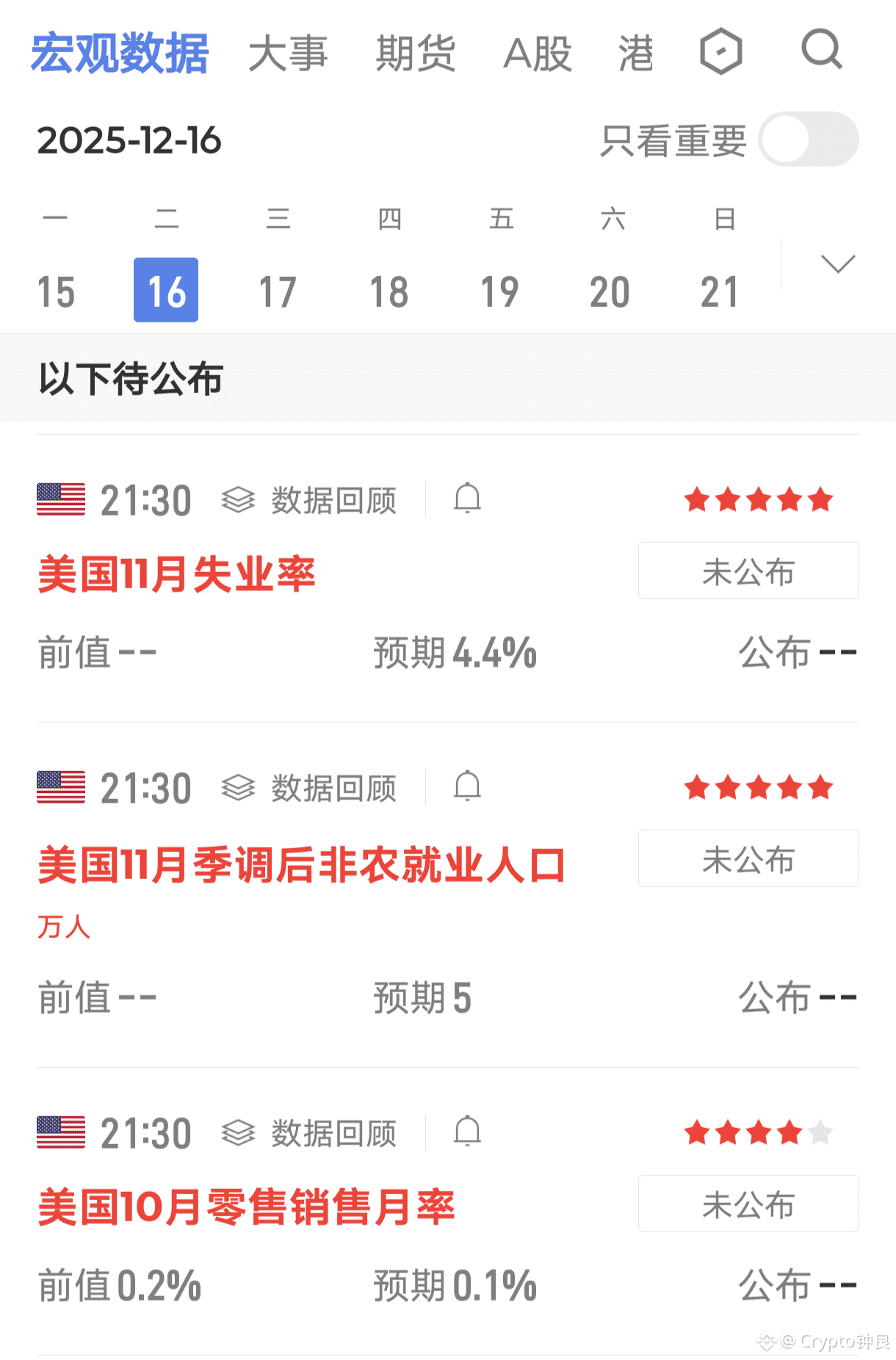Switch to the 大事 tab
The image size is (896, 1360).
[288, 54]
